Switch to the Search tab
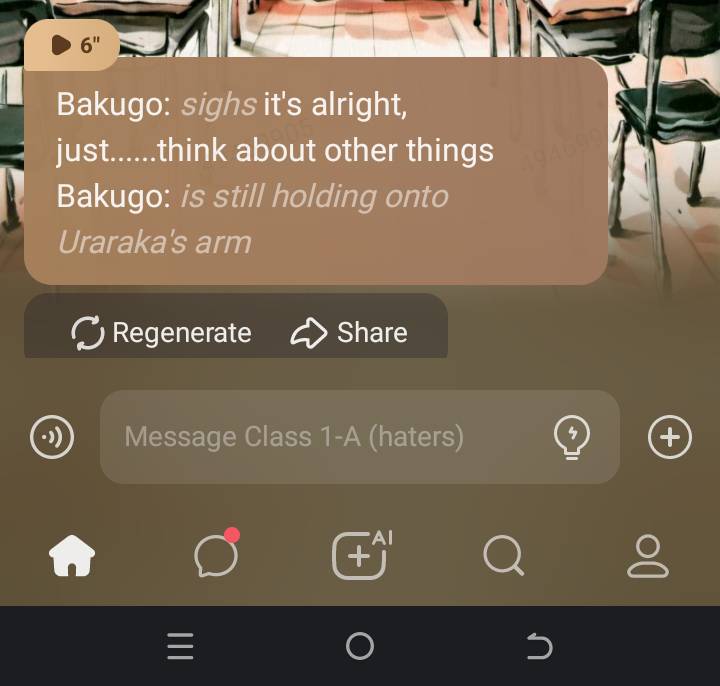Screen dimensions: 720x686 tap(503, 555)
